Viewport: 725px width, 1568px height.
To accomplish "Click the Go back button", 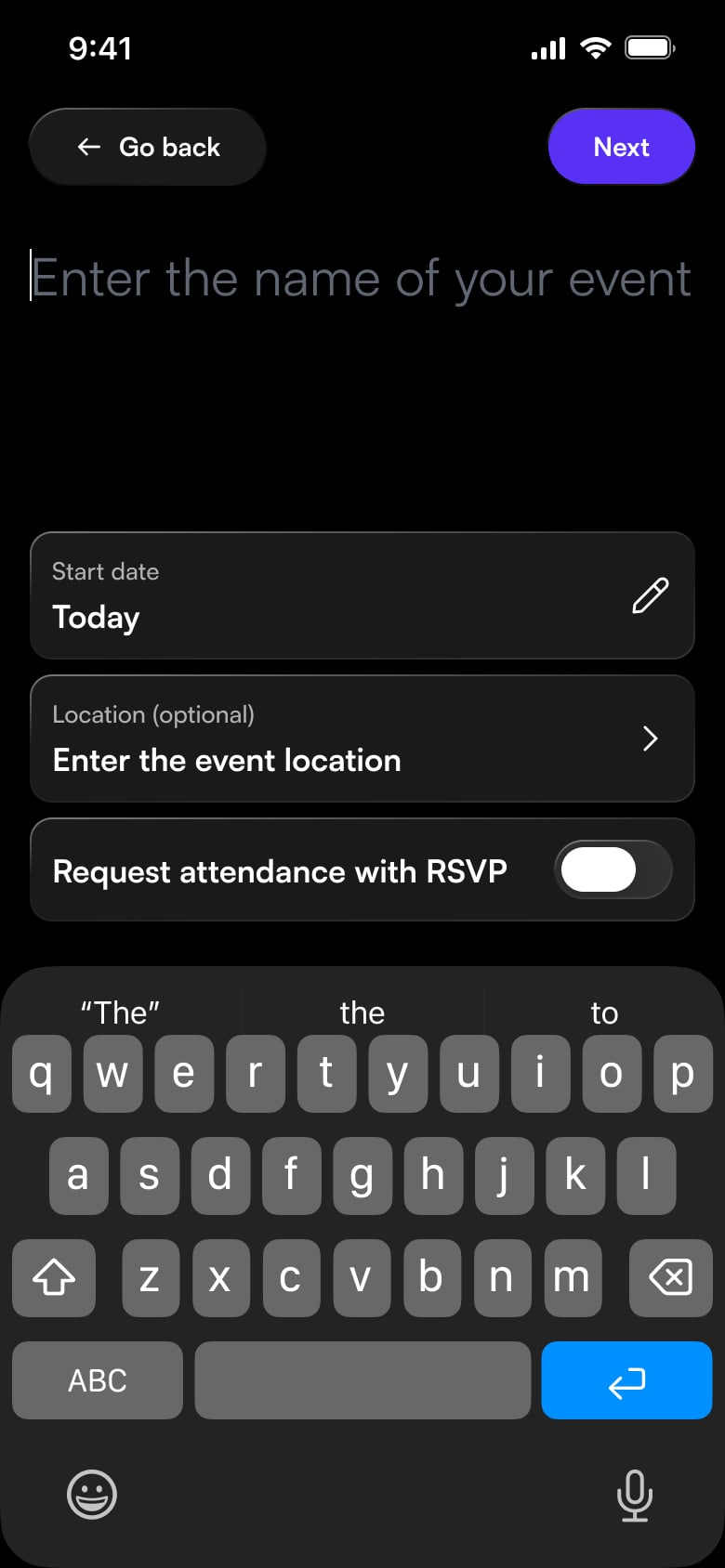I will point(147,147).
